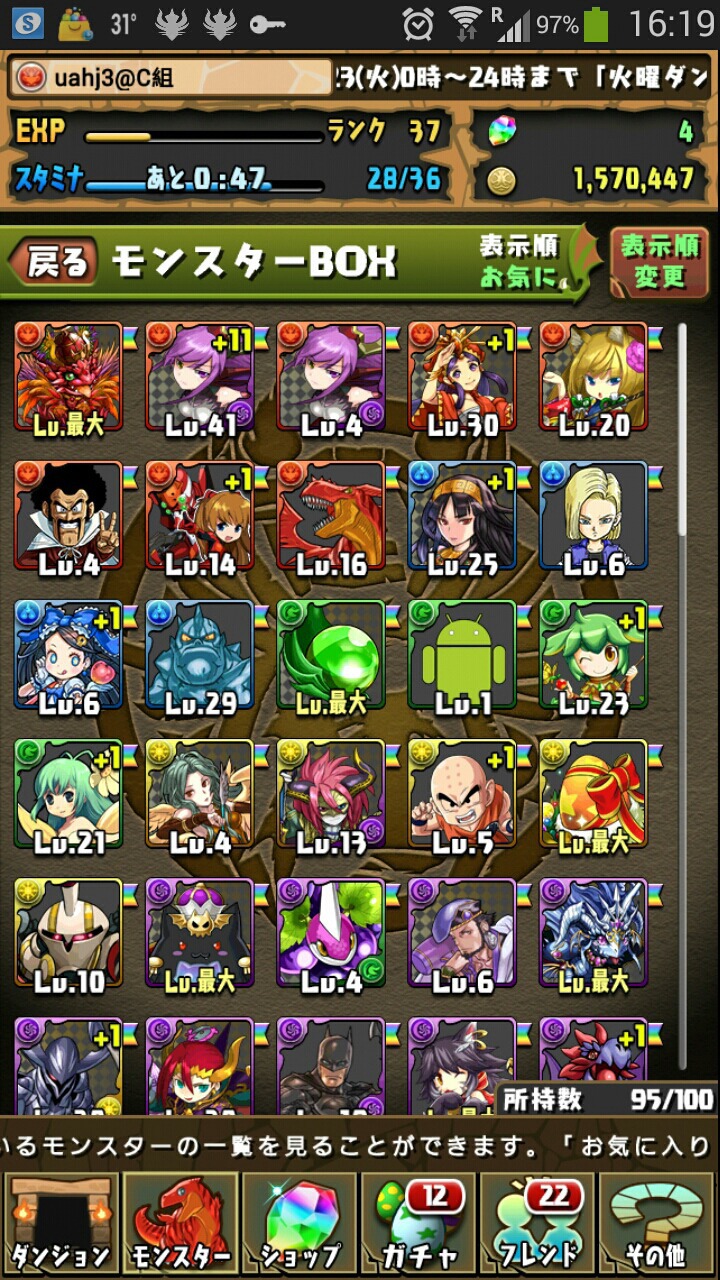The image size is (720, 1280).
Task: Select the green-haired girl monster Lv.21
Action: pyautogui.click(x=68, y=797)
